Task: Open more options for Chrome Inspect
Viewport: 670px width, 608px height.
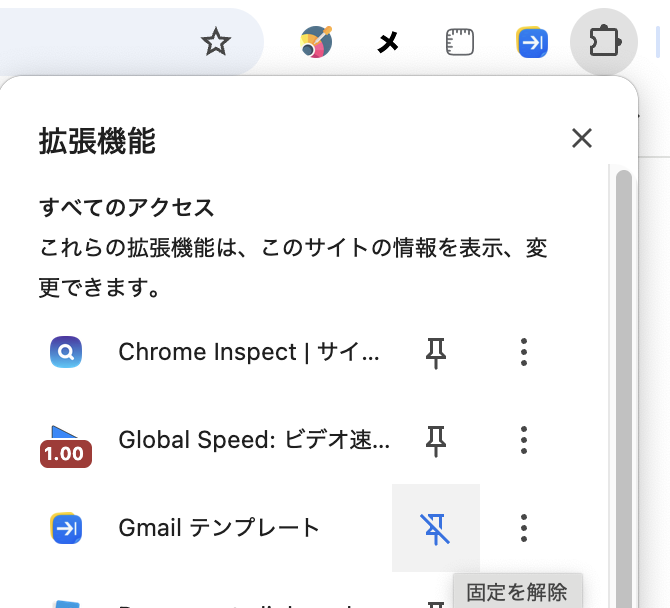Action: point(523,352)
